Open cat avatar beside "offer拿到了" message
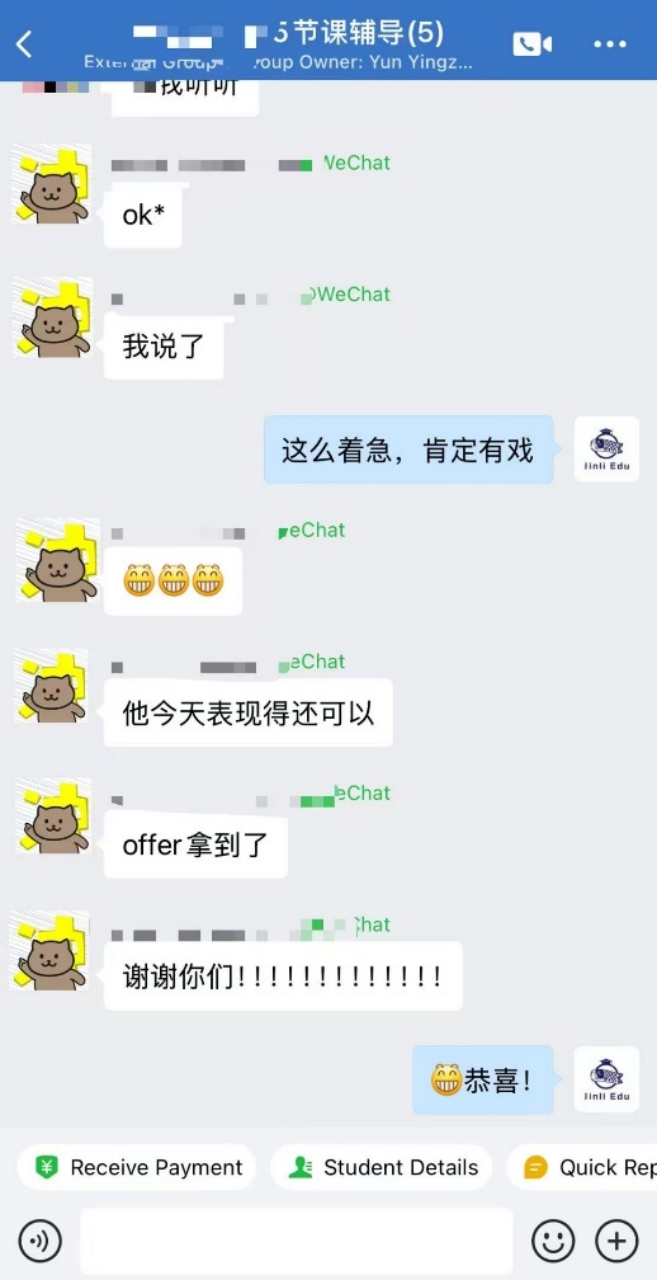The image size is (657, 1280). coord(53,818)
